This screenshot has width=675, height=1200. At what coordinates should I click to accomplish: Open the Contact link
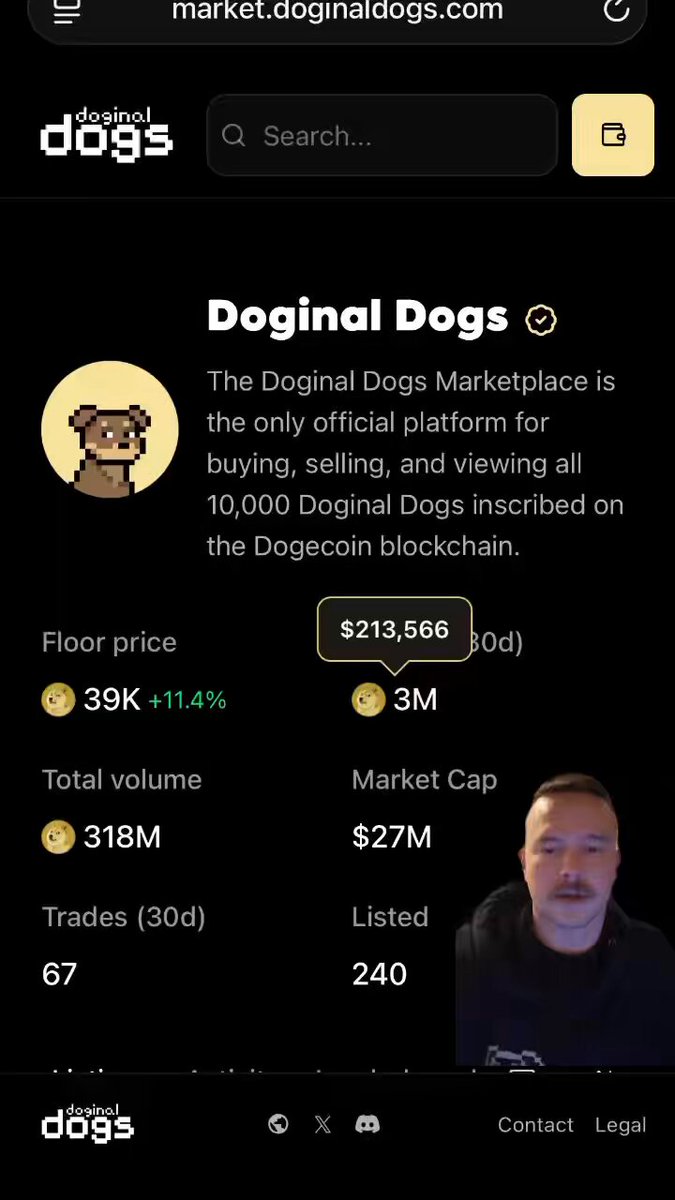(x=535, y=1125)
